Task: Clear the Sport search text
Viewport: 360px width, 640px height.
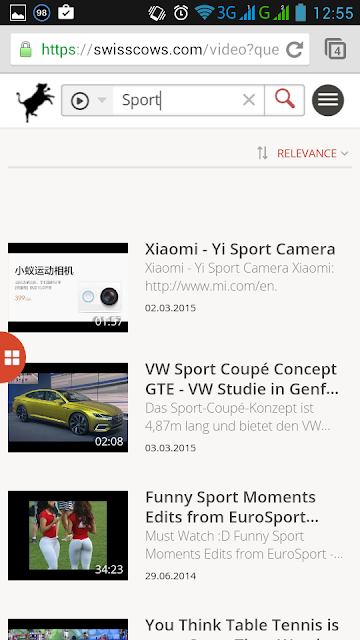Action: point(249,100)
